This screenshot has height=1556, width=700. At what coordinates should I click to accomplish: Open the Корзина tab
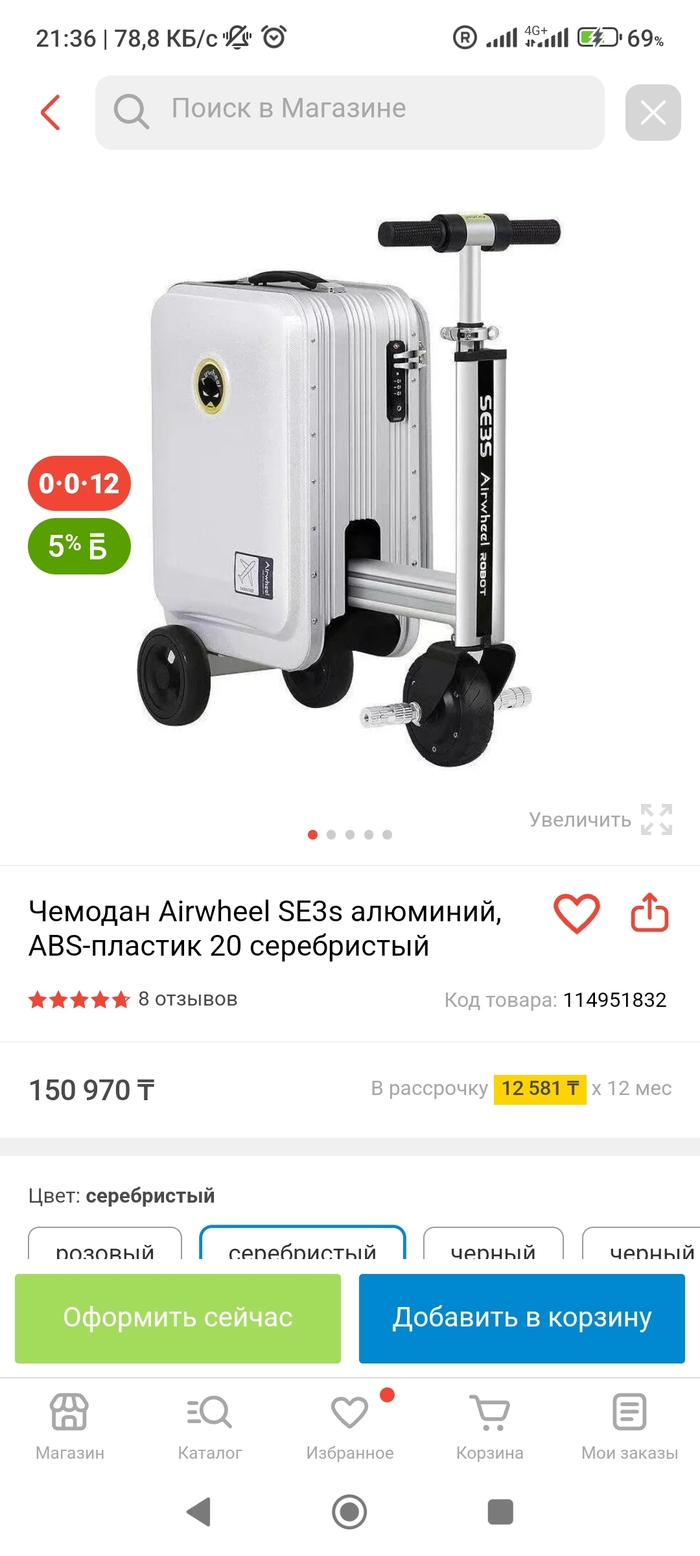[490, 1426]
